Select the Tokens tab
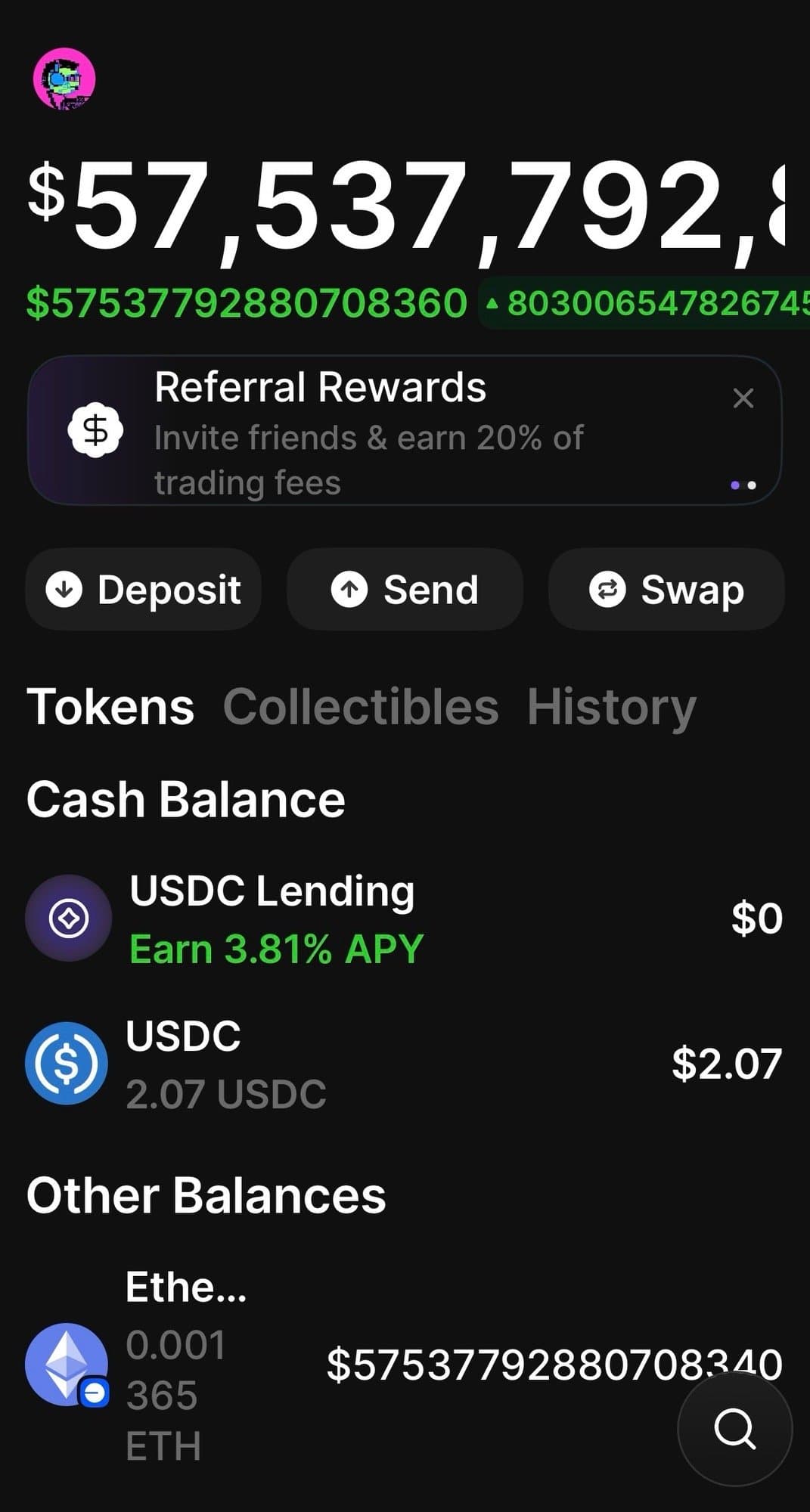Screen dimensions: 810x1512 click(110, 708)
